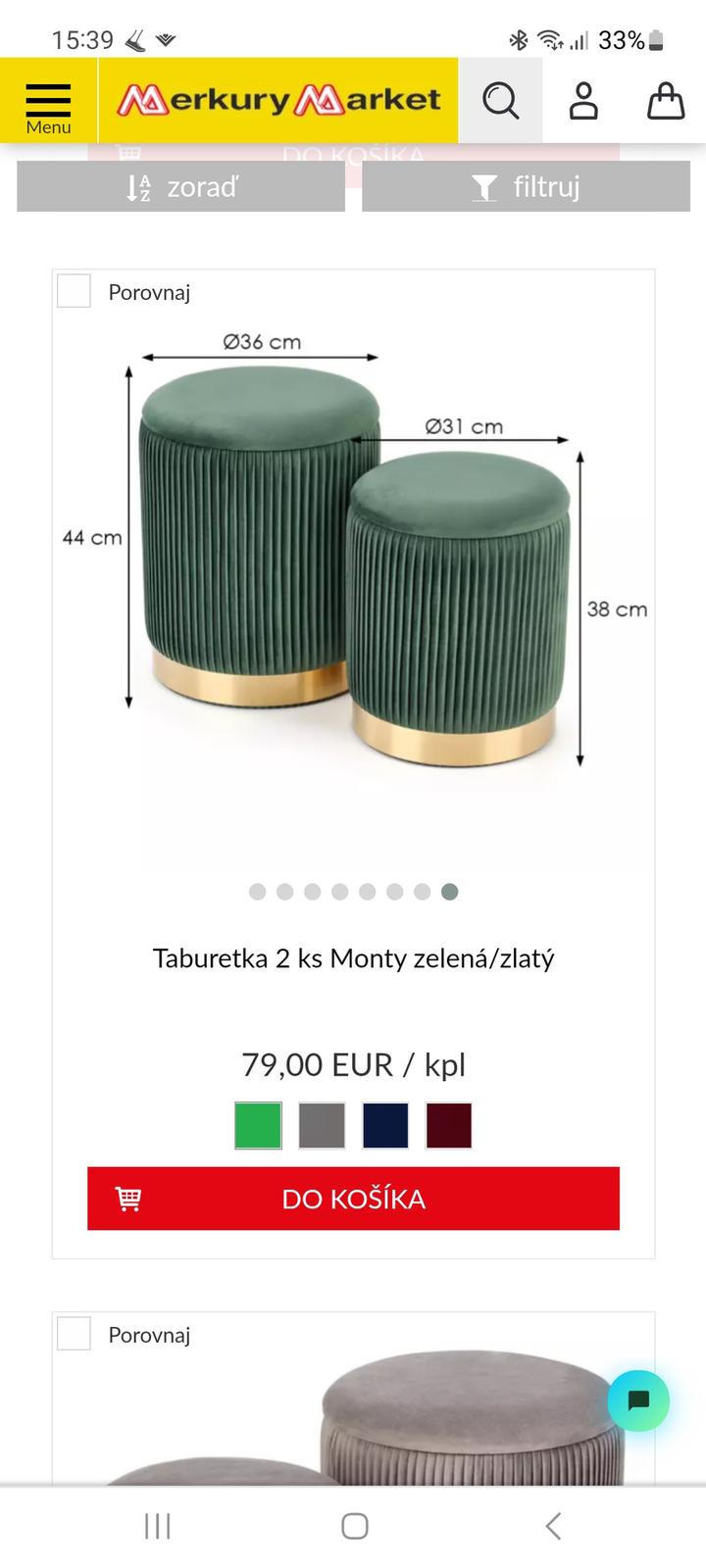The image size is (706, 1568).
Task: Select the green color swatch
Action: (x=258, y=1125)
